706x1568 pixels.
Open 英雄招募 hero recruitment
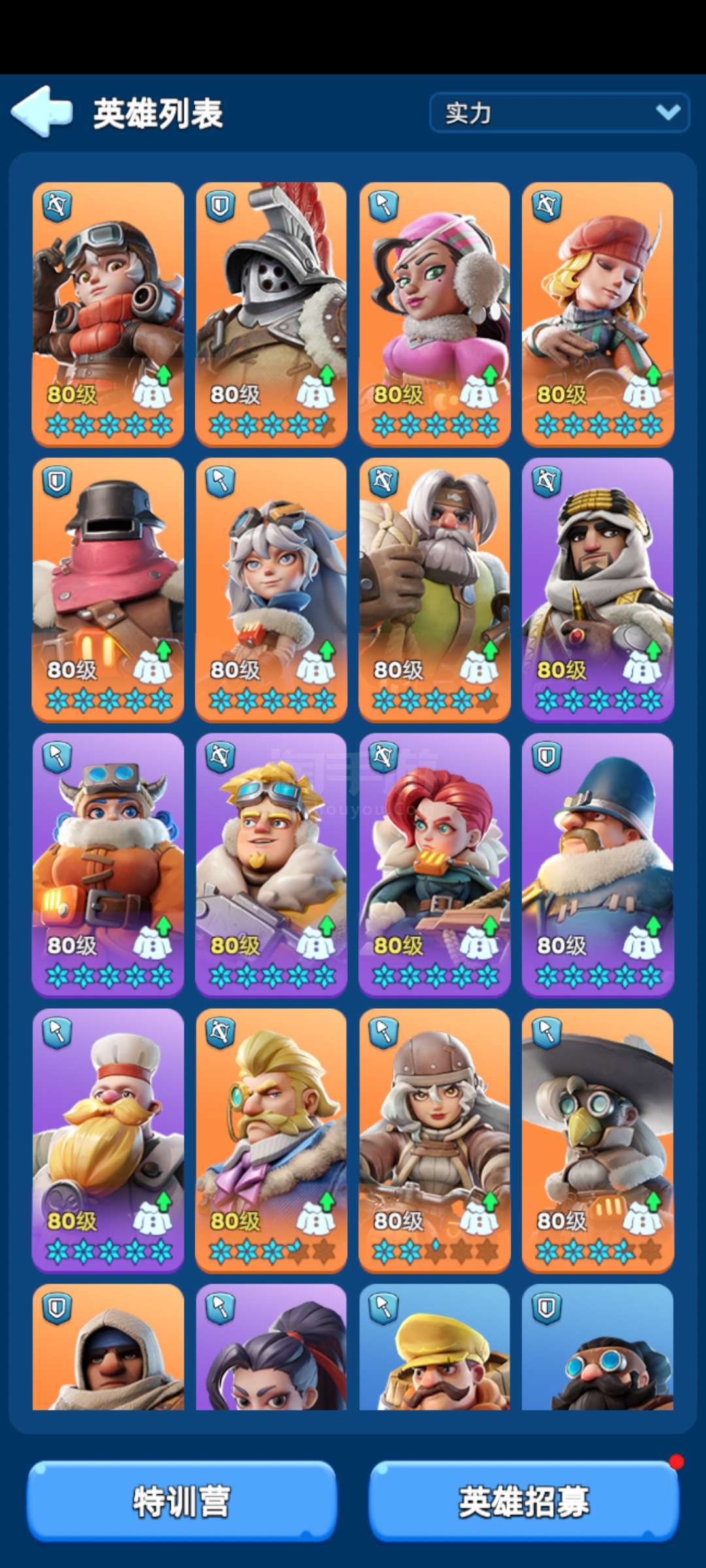[524, 1501]
